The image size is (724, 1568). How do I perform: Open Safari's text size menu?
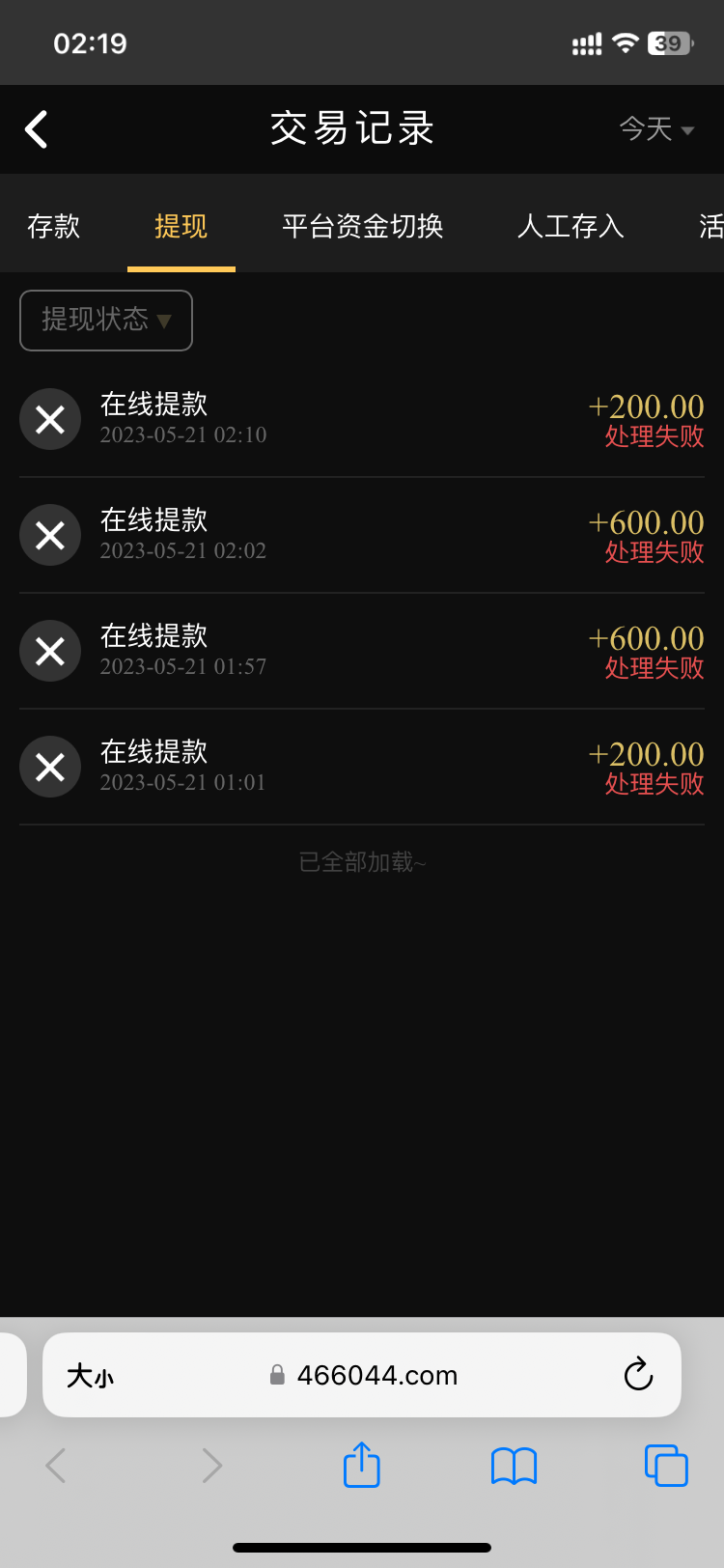[x=90, y=1376]
